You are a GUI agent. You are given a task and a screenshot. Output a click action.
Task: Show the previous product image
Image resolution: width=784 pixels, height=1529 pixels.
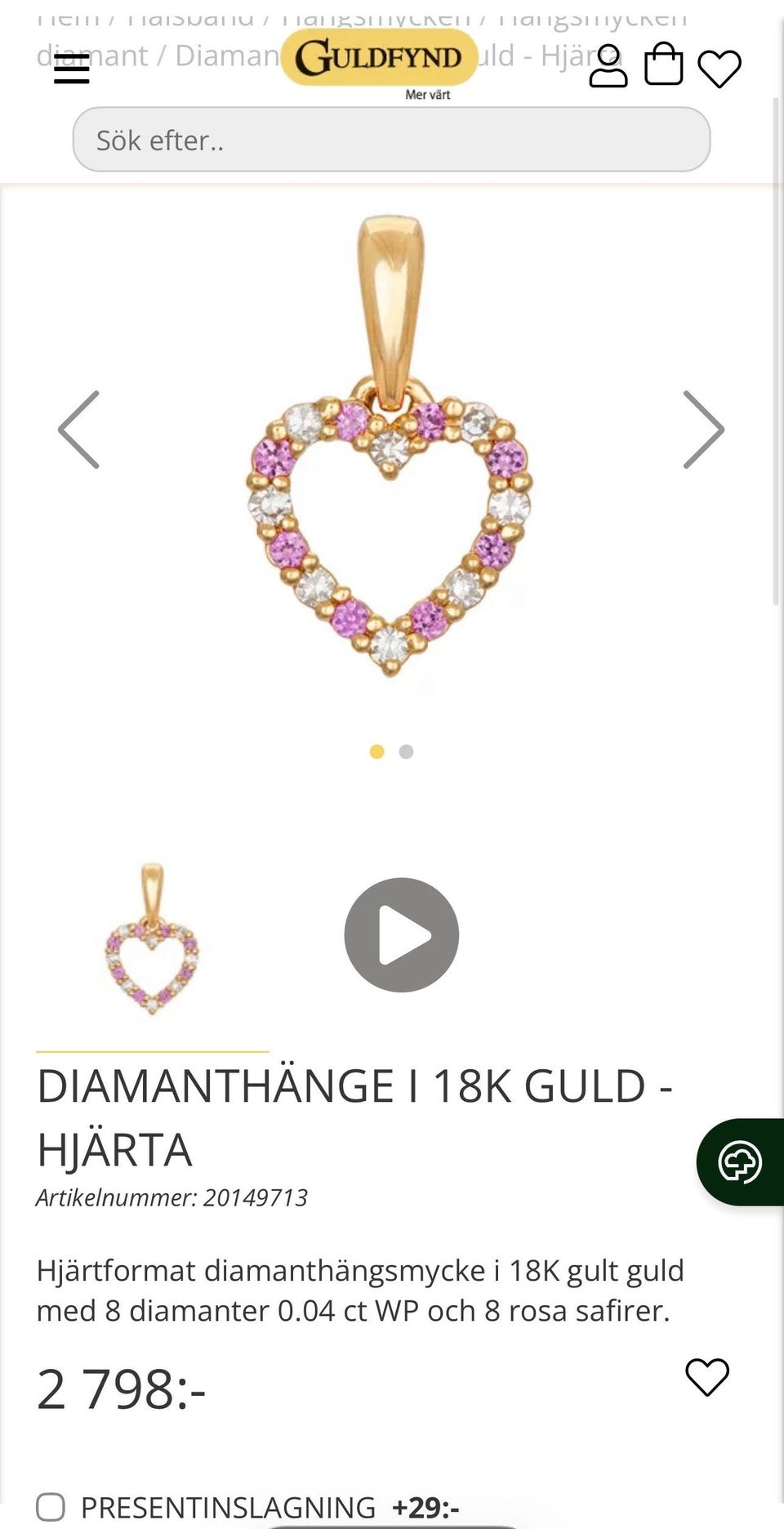79,430
